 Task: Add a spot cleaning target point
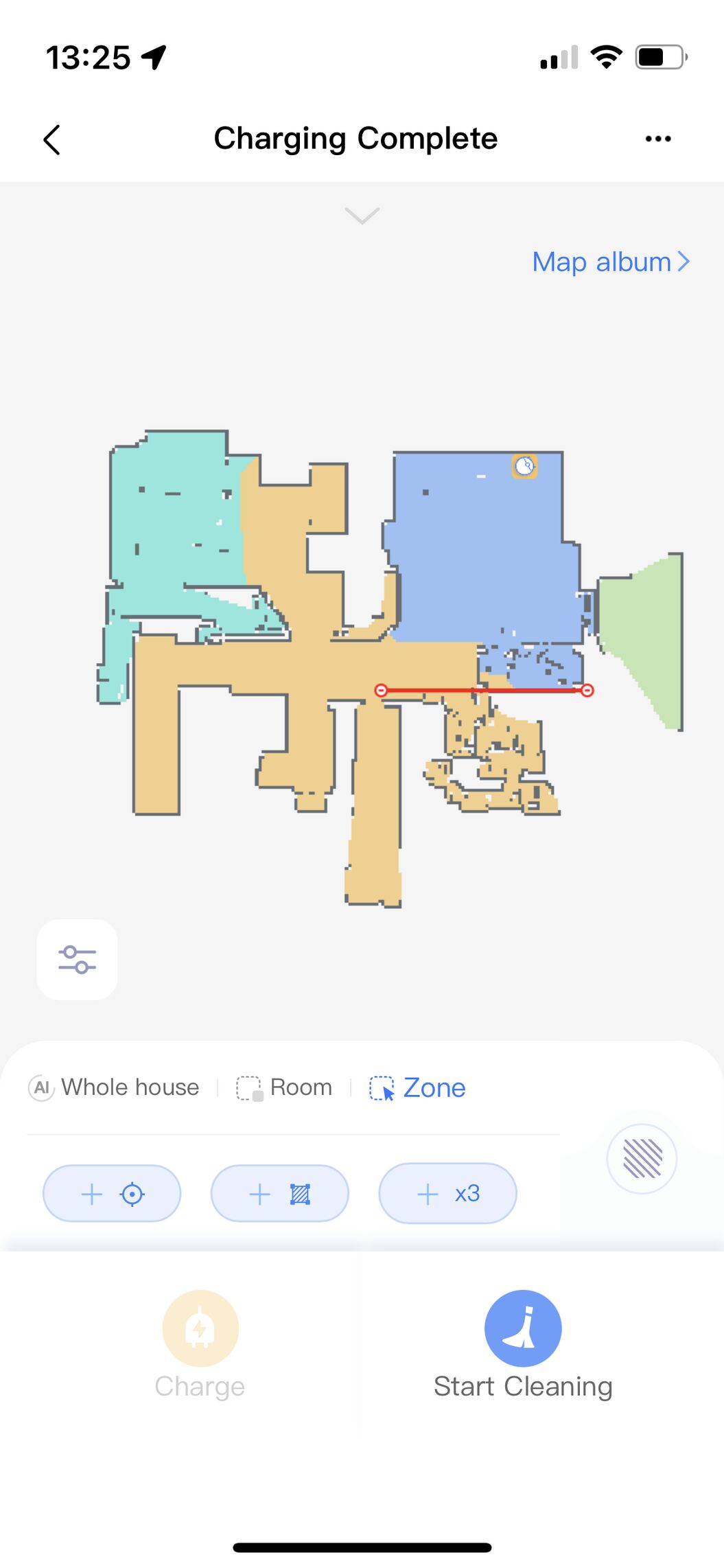click(x=112, y=1194)
